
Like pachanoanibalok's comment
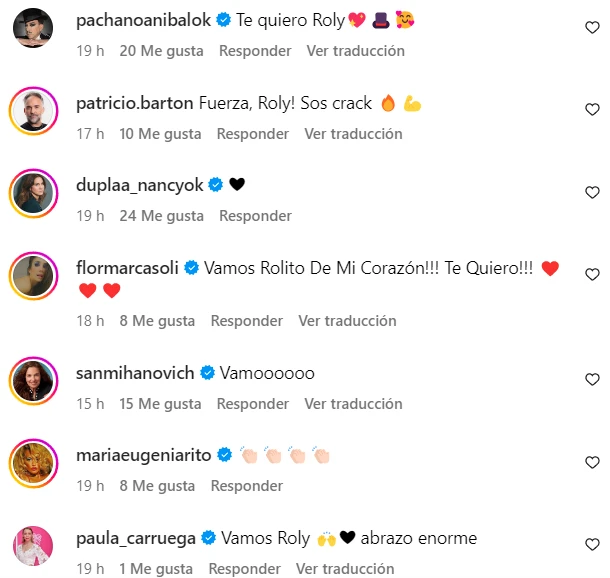click(592, 28)
